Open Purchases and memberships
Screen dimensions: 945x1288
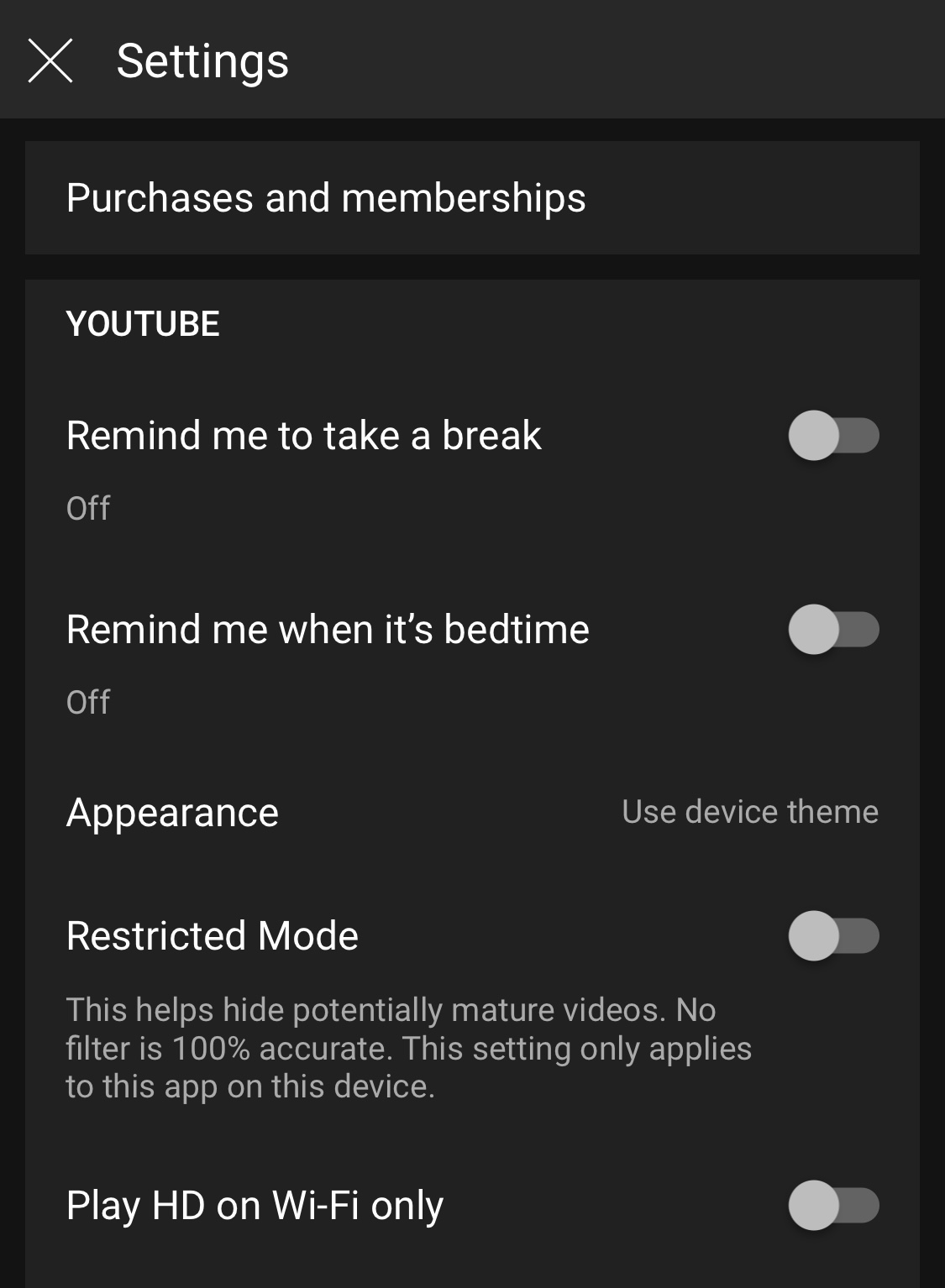tap(326, 198)
